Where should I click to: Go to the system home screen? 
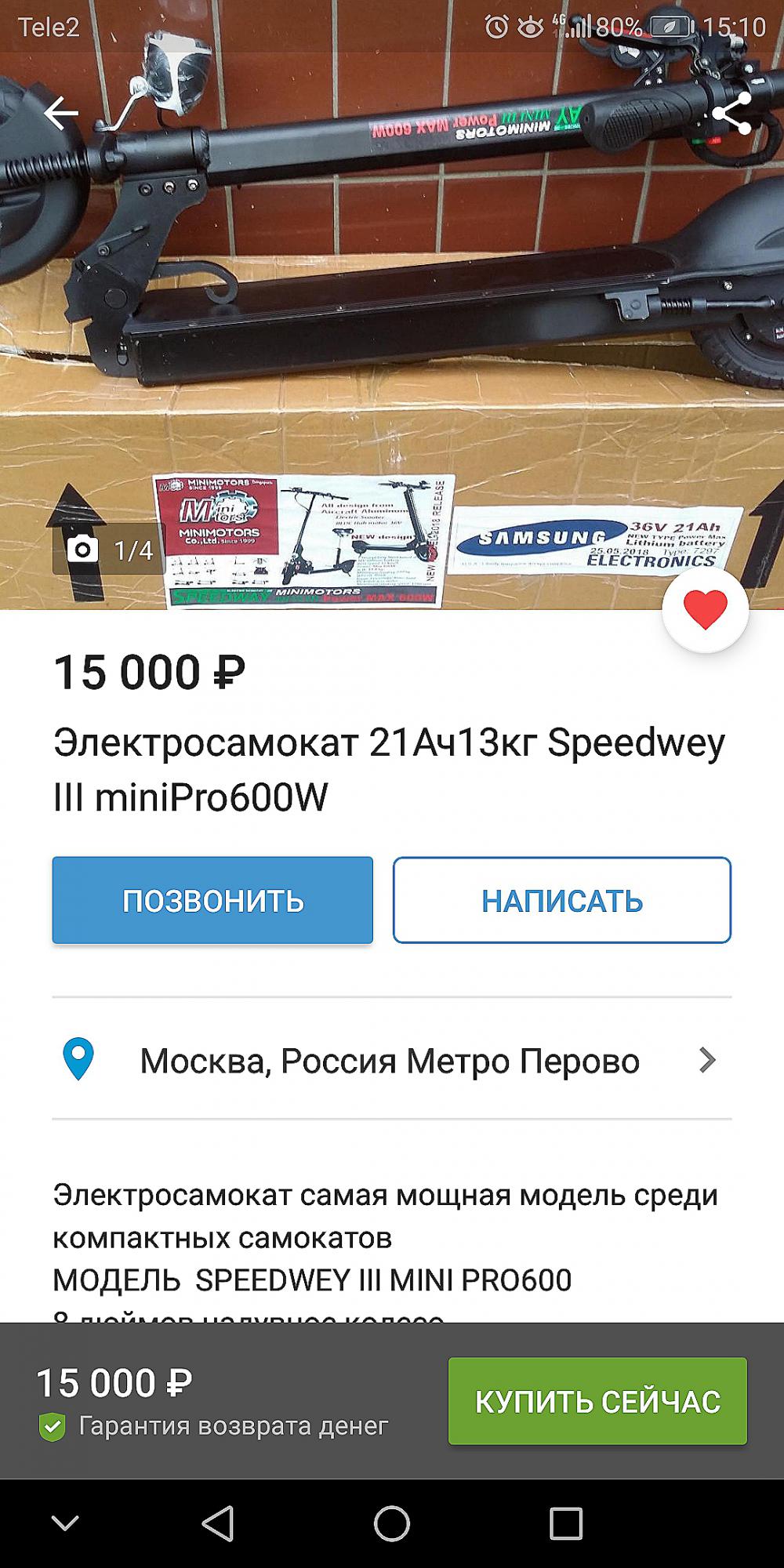(392, 1524)
